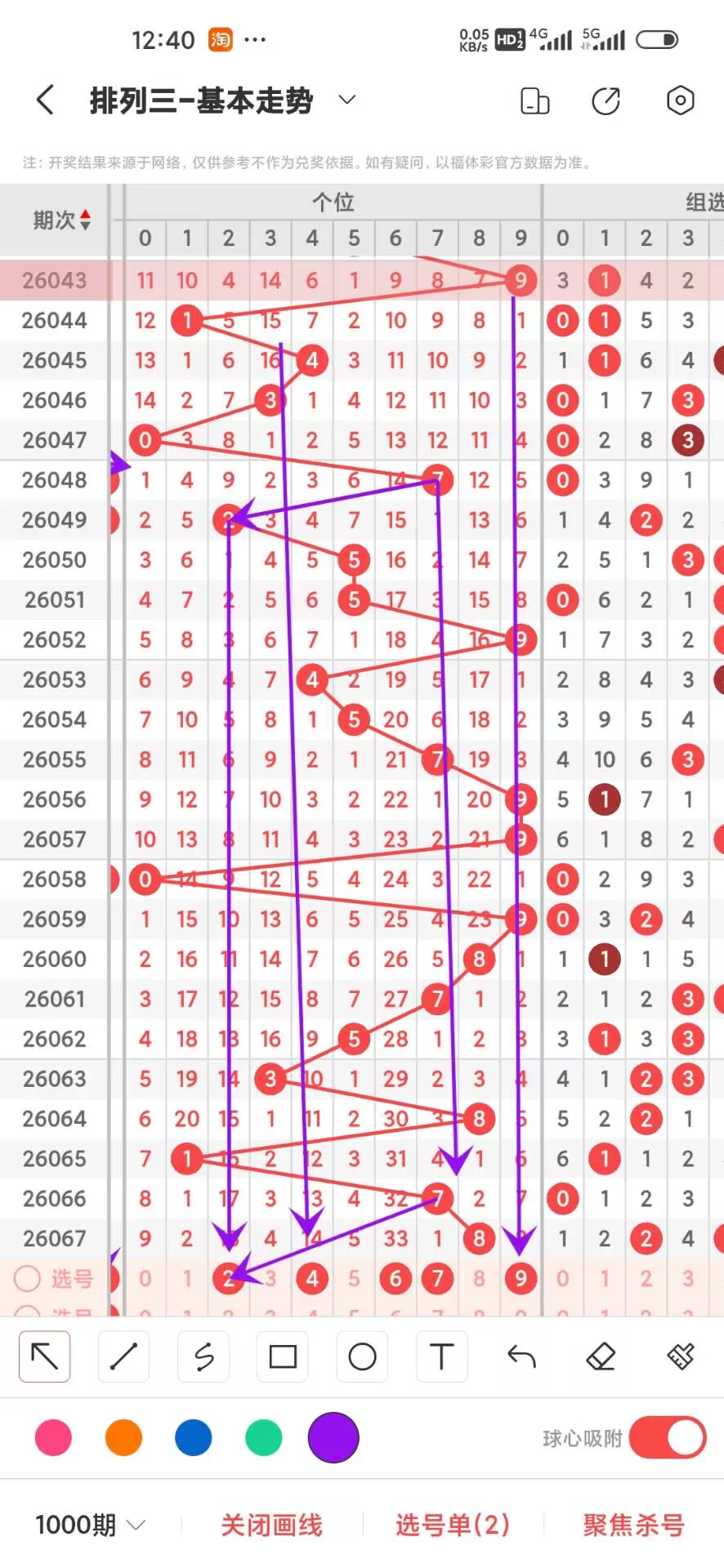Screen dimensions: 724x1568
Task: Select the arrow drawing tool
Action: click(x=44, y=1356)
